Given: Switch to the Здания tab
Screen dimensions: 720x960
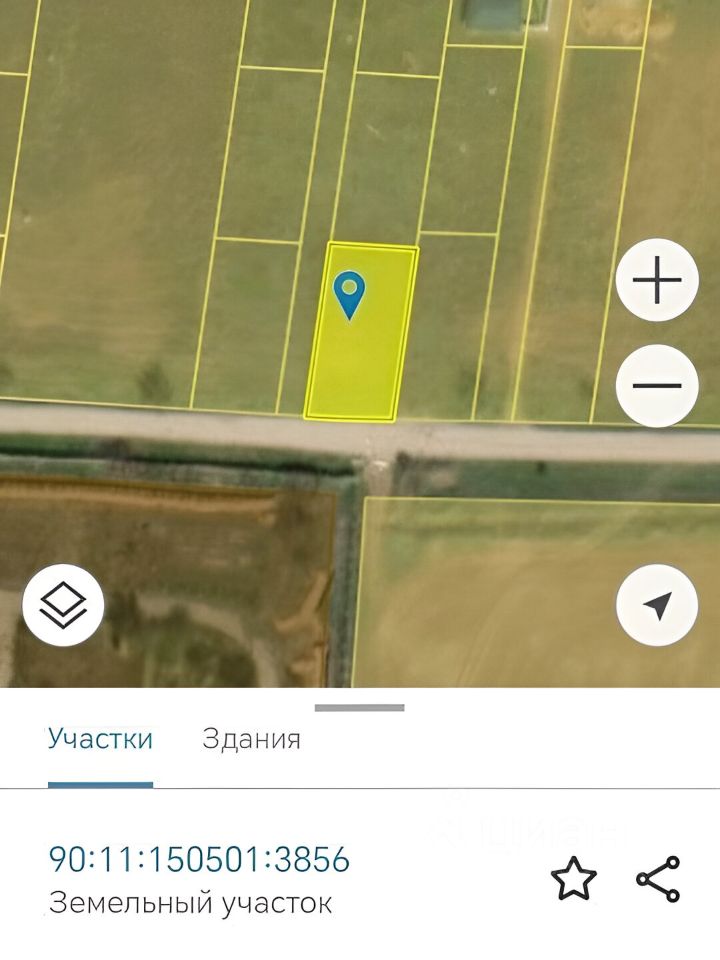Looking at the screenshot, I should point(251,740).
